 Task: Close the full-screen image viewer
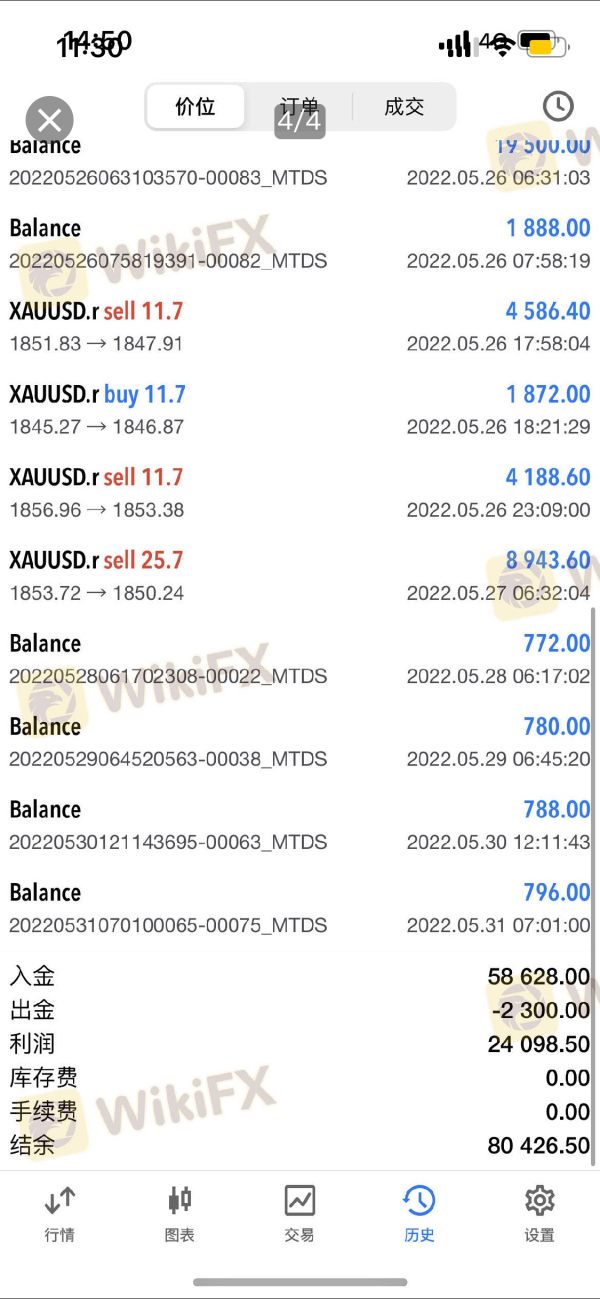(49, 121)
